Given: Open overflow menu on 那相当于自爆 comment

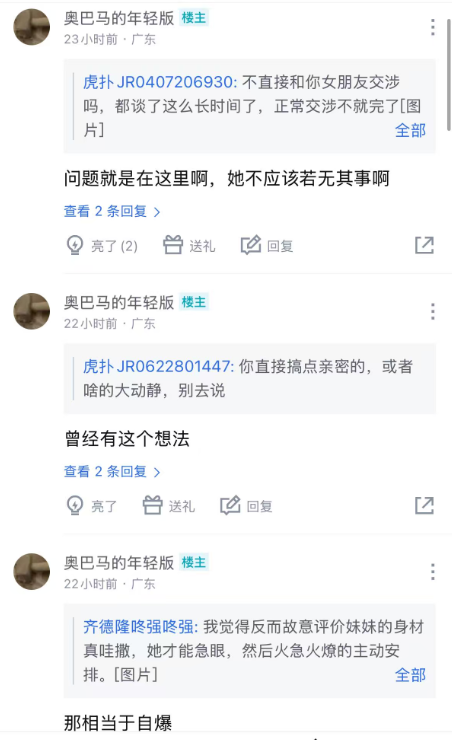Looking at the screenshot, I should [432, 572].
